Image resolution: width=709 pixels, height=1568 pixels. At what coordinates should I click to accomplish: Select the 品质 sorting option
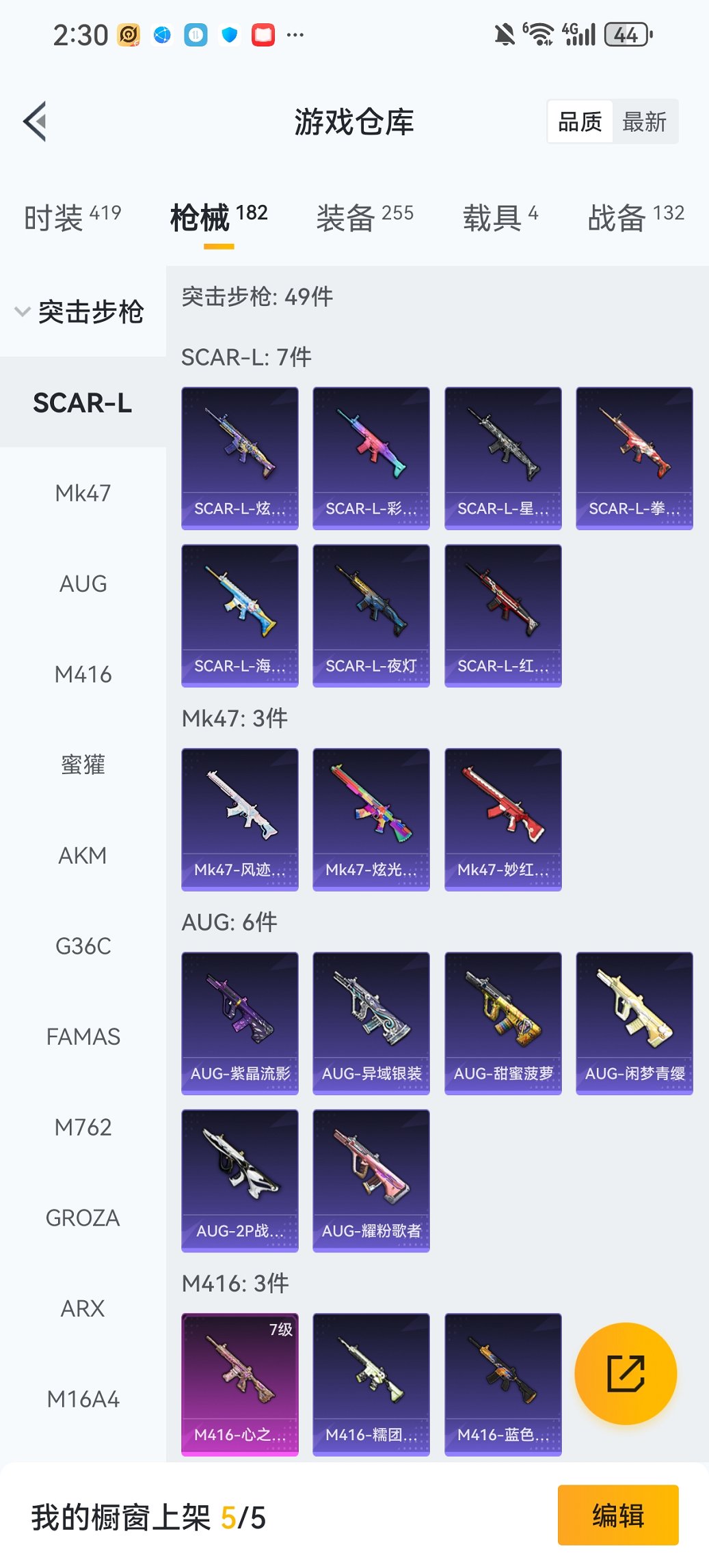pyautogui.click(x=580, y=121)
